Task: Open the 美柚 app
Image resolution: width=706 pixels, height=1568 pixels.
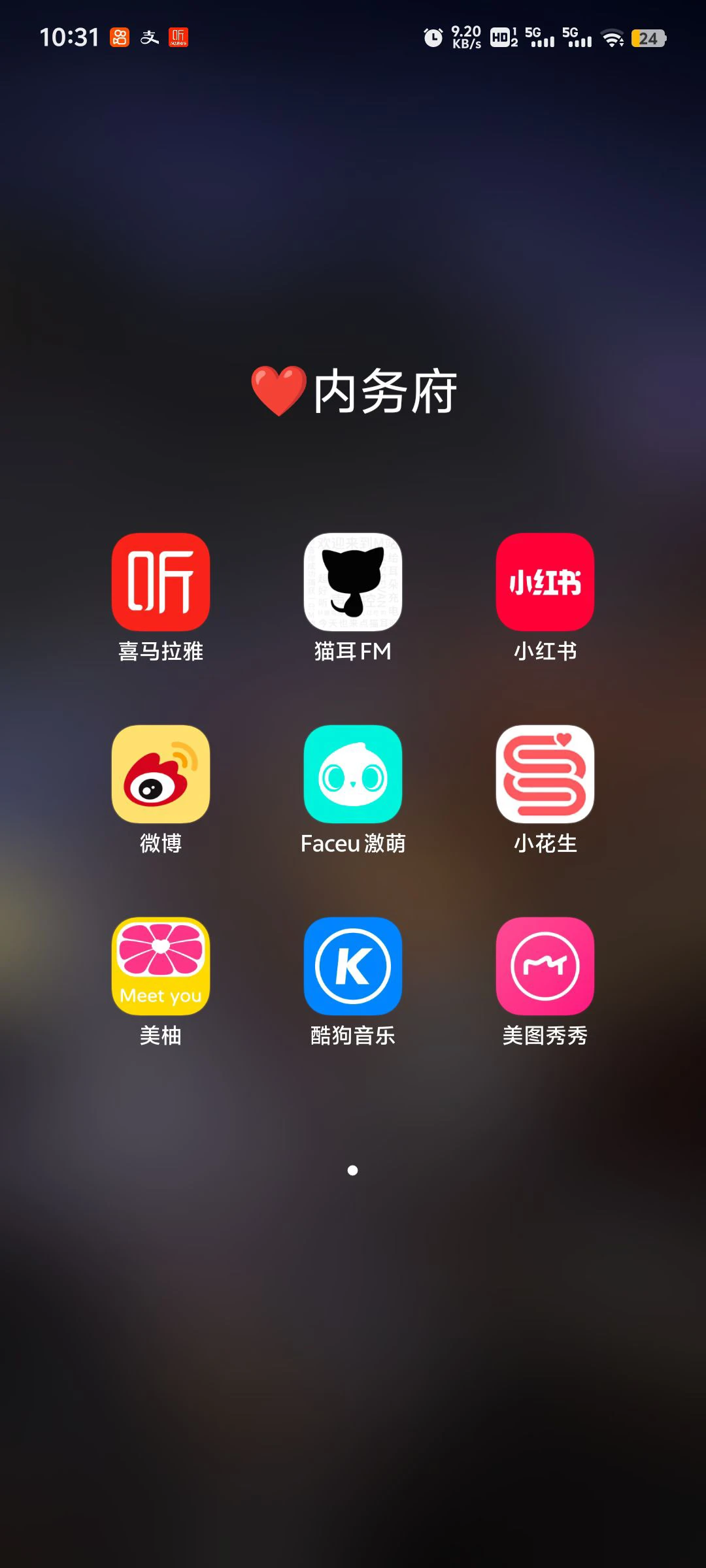Action: click(160, 966)
